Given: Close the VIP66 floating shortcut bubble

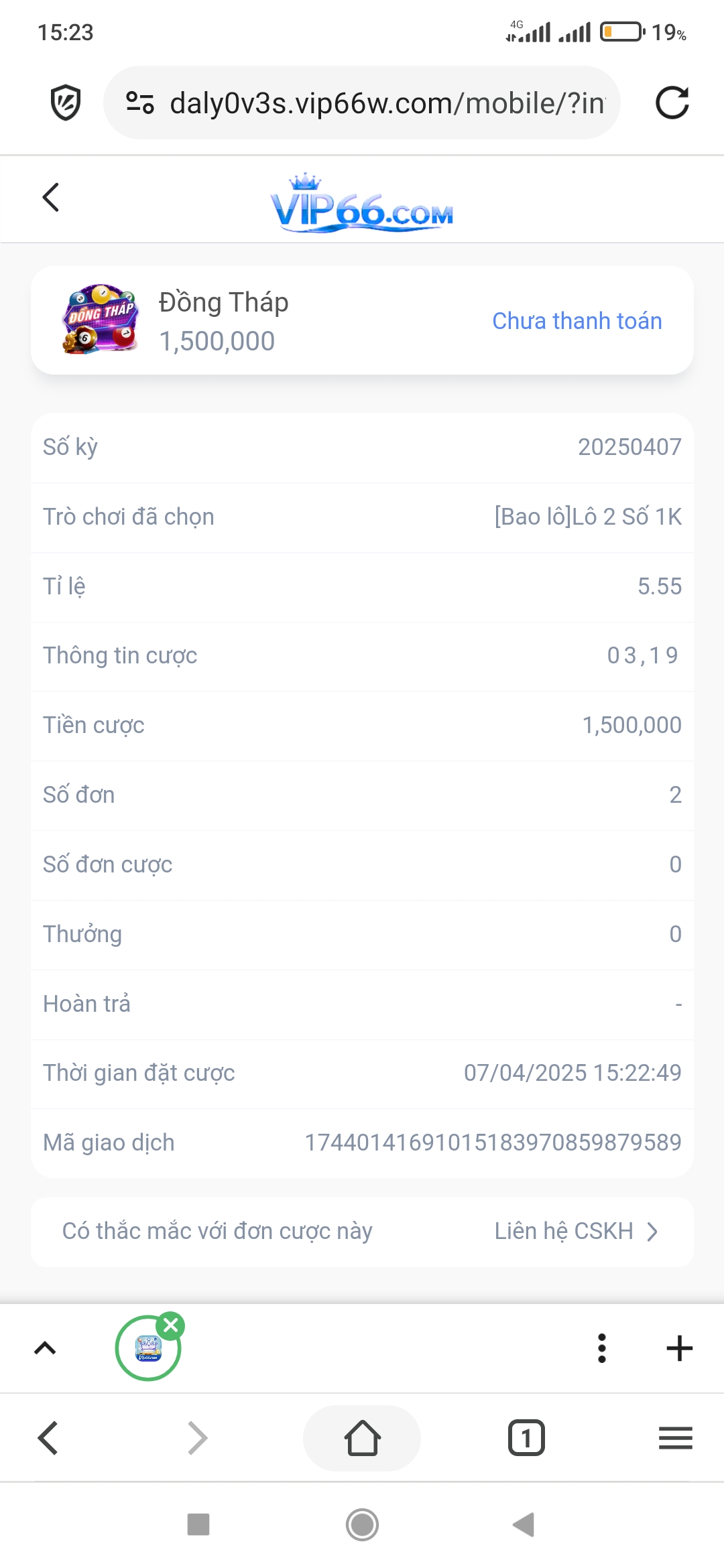Looking at the screenshot, I should pyautogui.click(x=171, y=1325).
